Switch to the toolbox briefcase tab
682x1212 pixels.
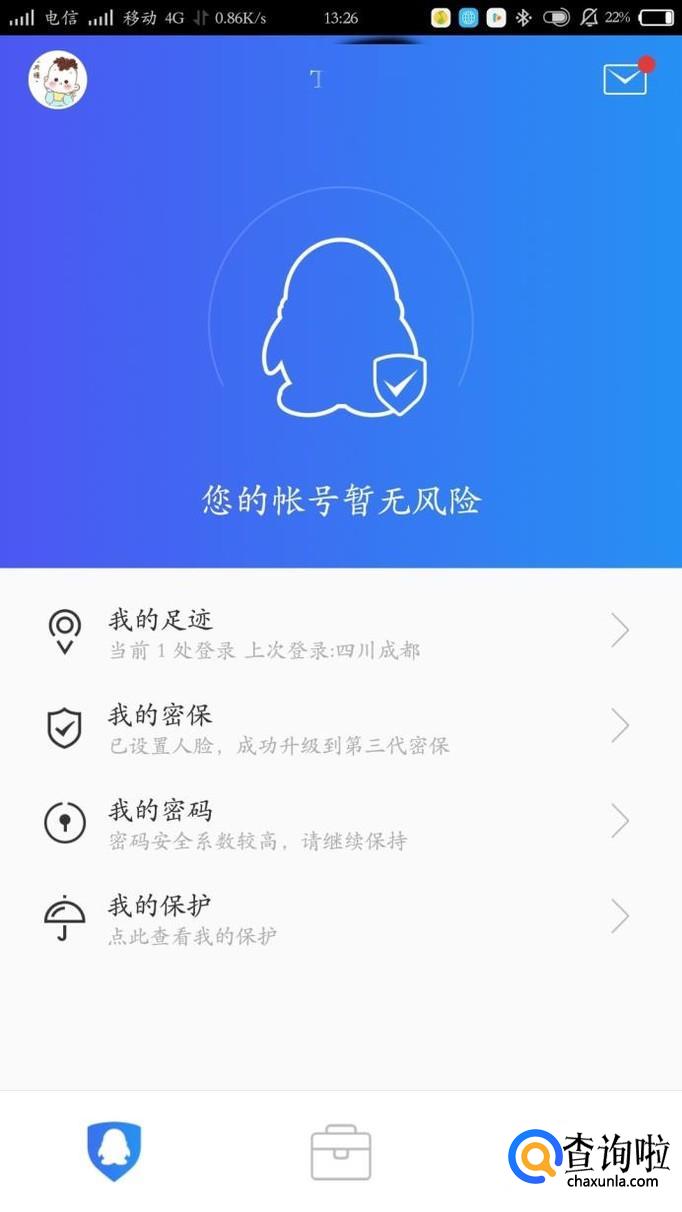(x=341, y=1153)
